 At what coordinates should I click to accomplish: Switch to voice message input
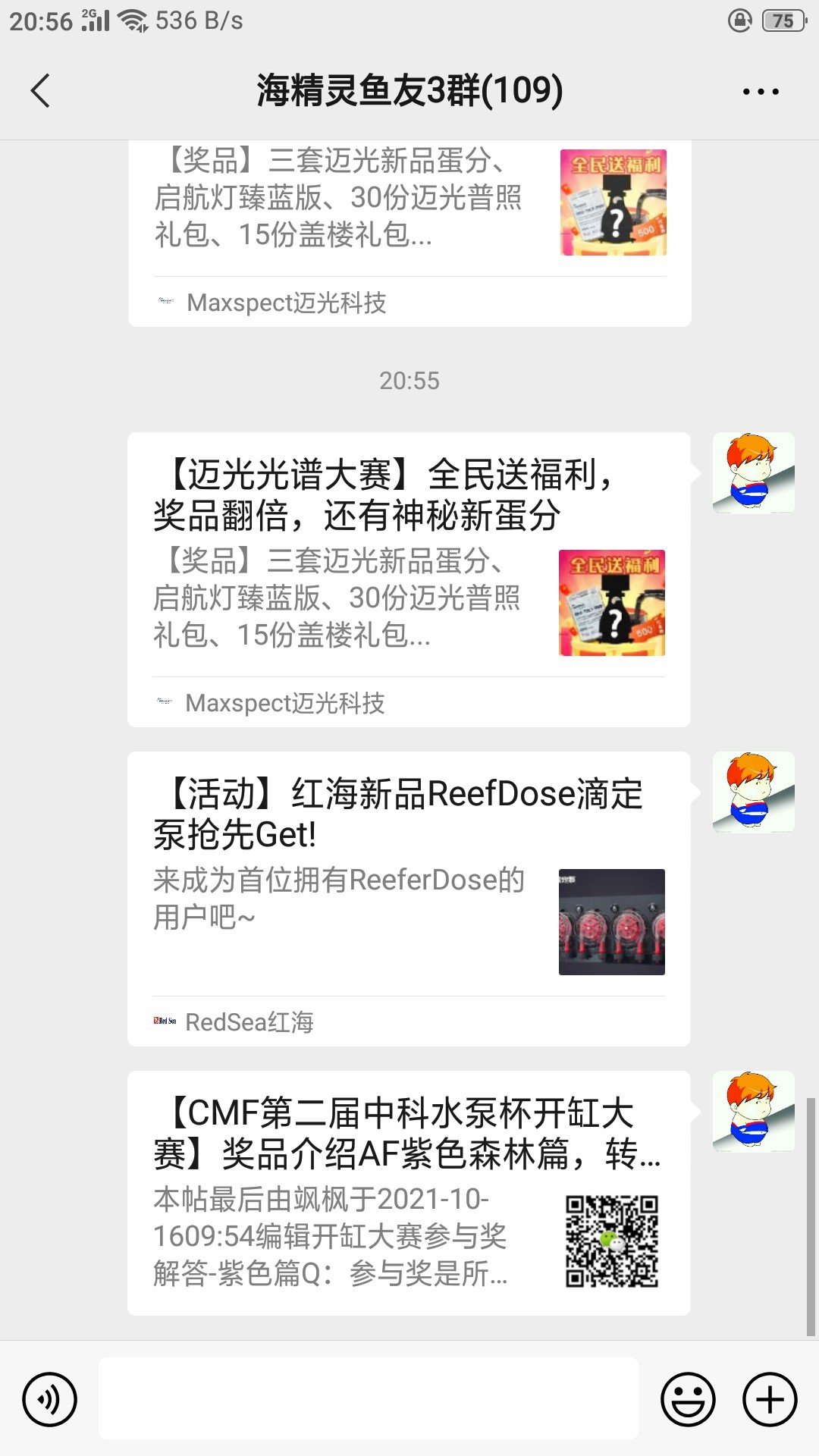49,1399
